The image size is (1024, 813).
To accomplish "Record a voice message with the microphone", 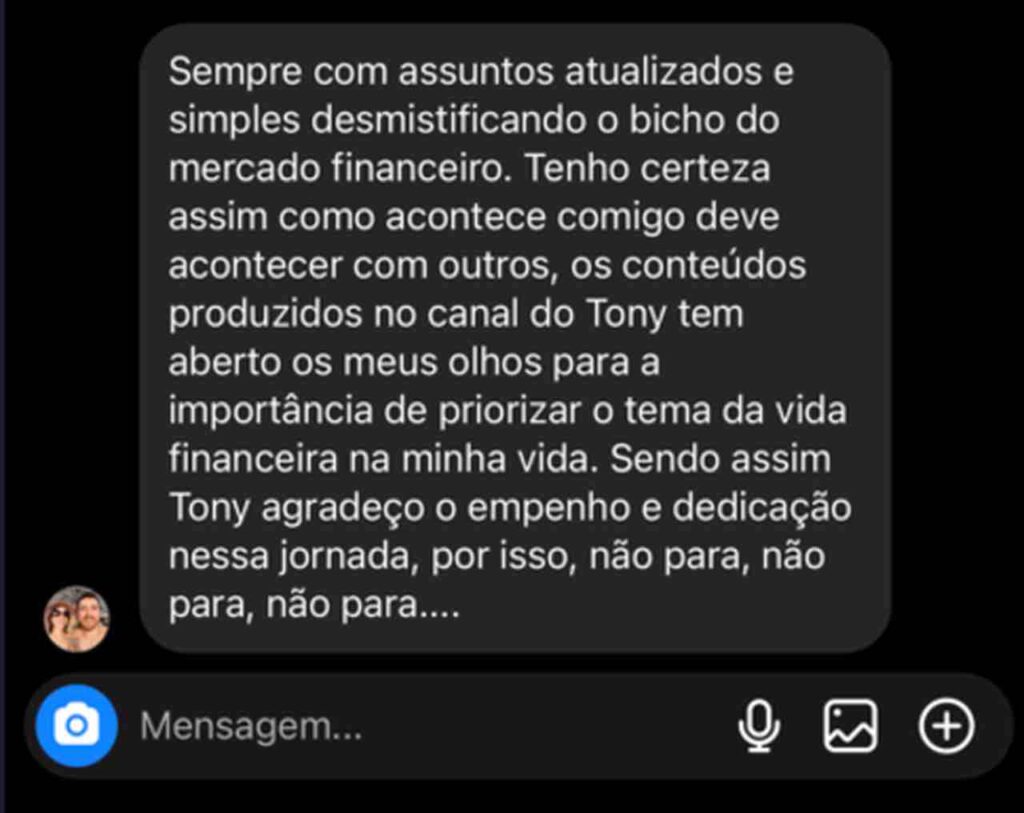I will point(759,726).
